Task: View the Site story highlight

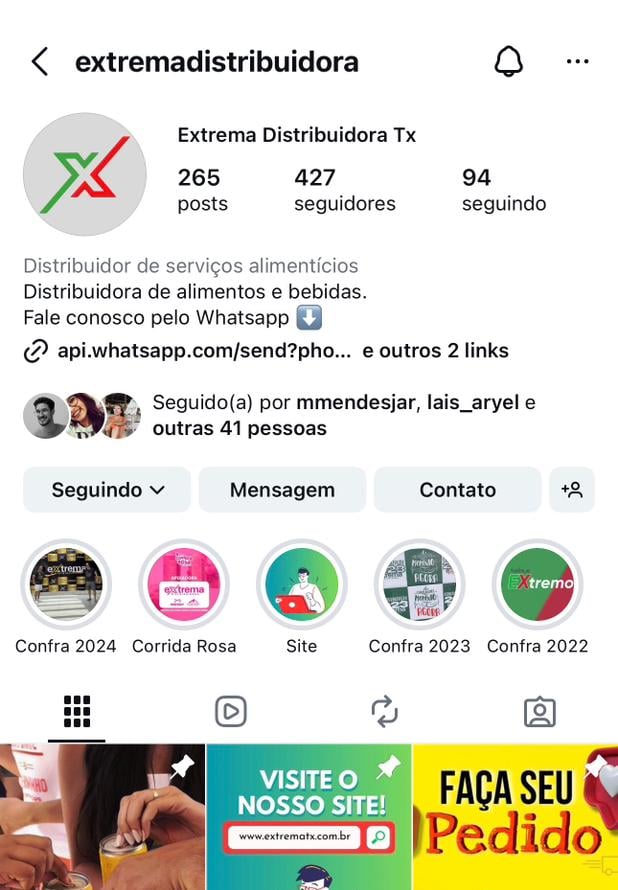Action: (301, 584)
